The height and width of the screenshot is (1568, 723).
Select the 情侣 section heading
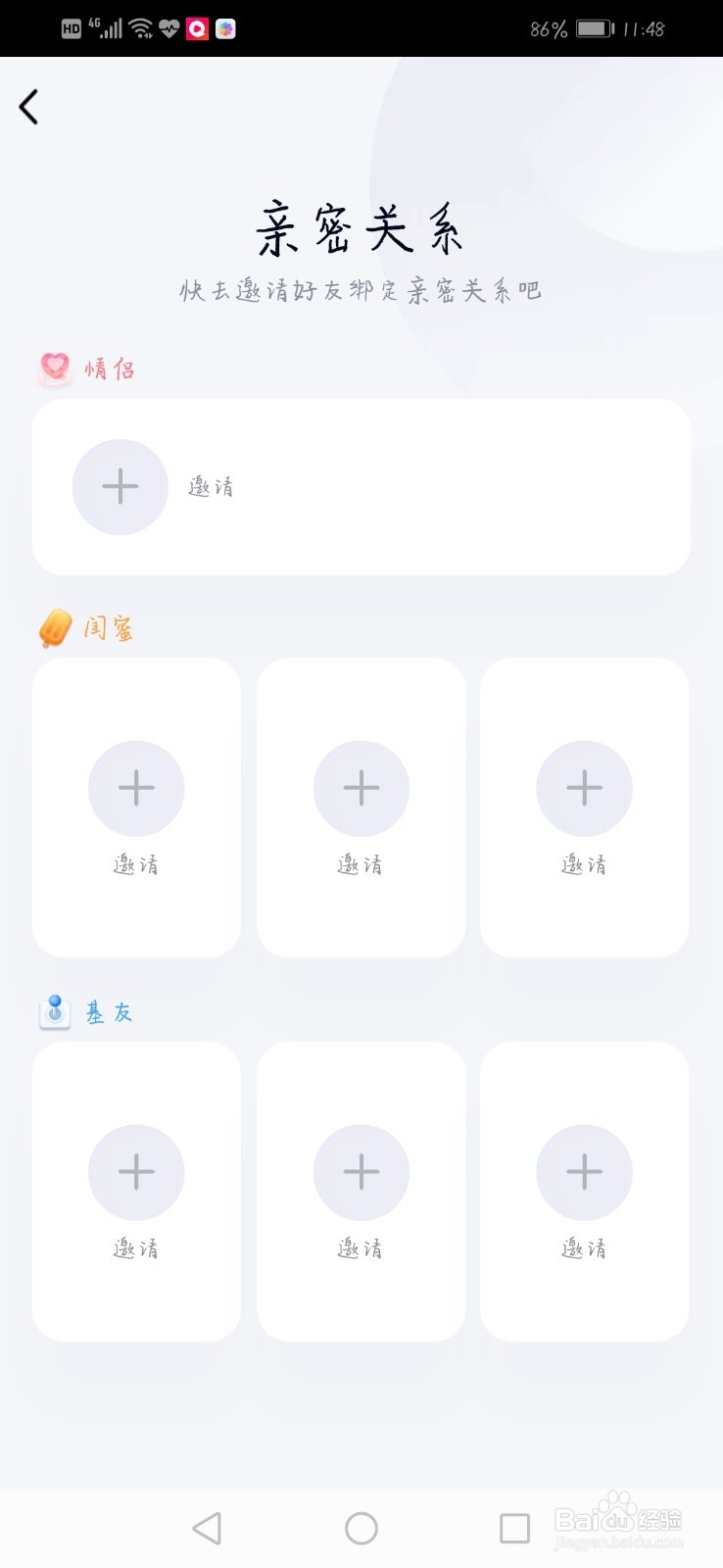tap(111, 367)
